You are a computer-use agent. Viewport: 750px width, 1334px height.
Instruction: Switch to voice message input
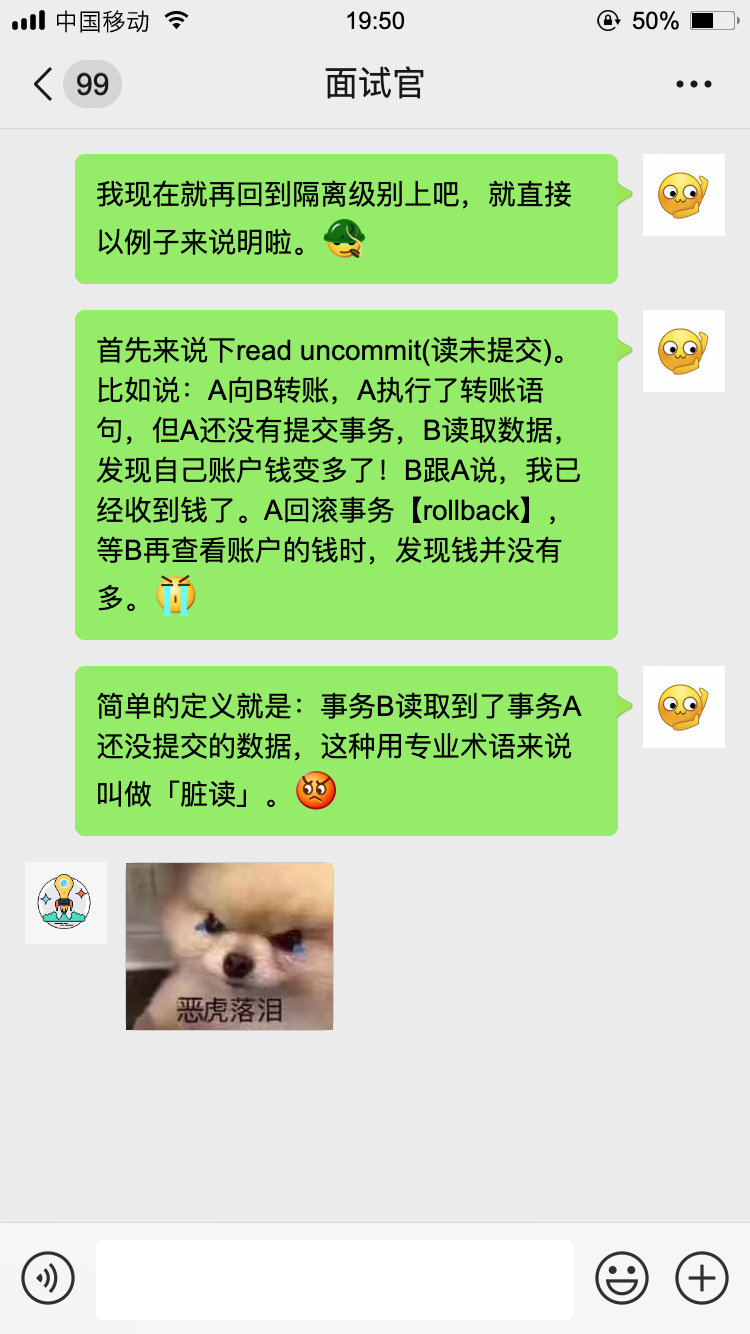[x=48, y=1278]
